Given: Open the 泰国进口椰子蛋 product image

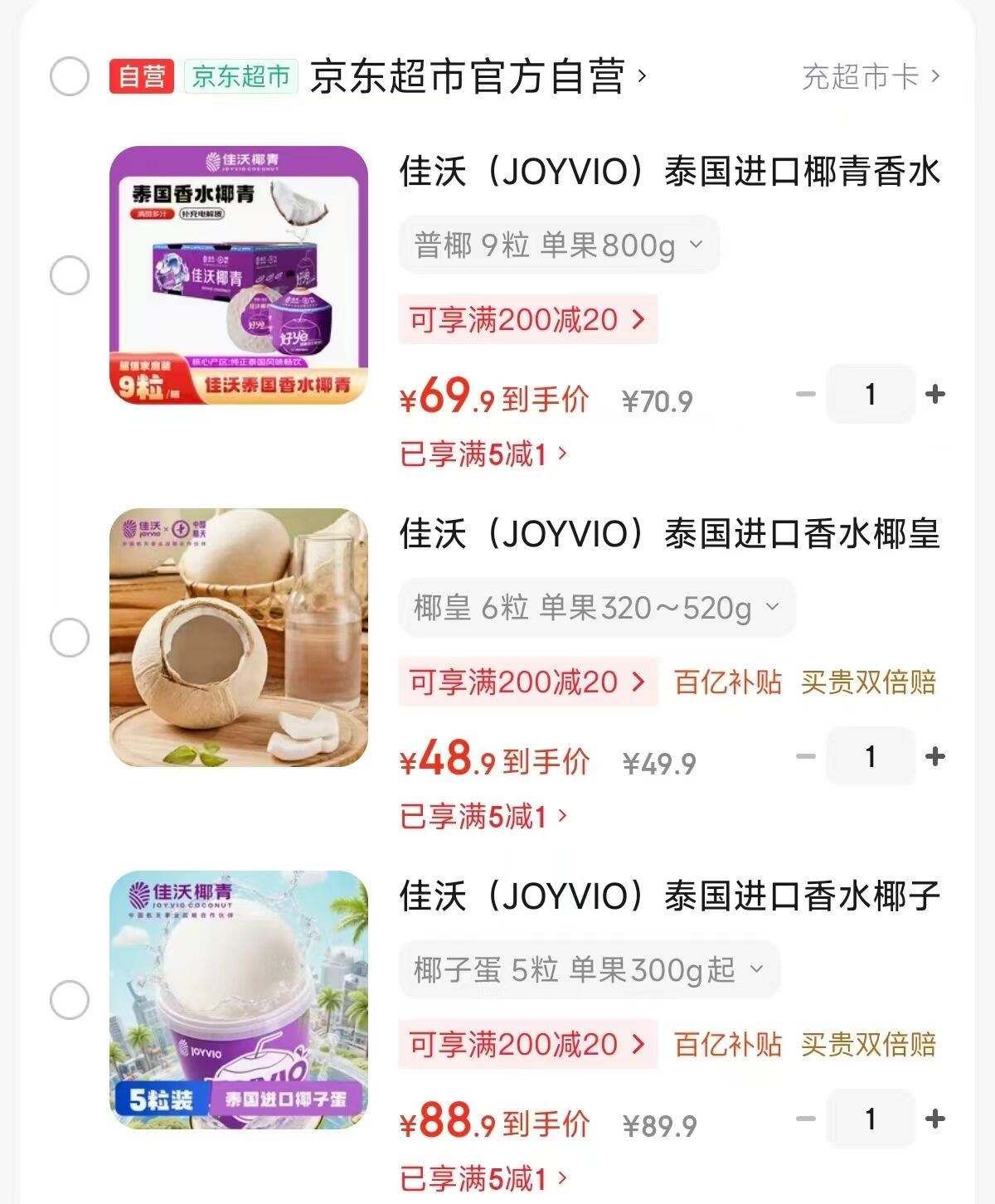Looking at the screenshot, I should point(239,1000).
